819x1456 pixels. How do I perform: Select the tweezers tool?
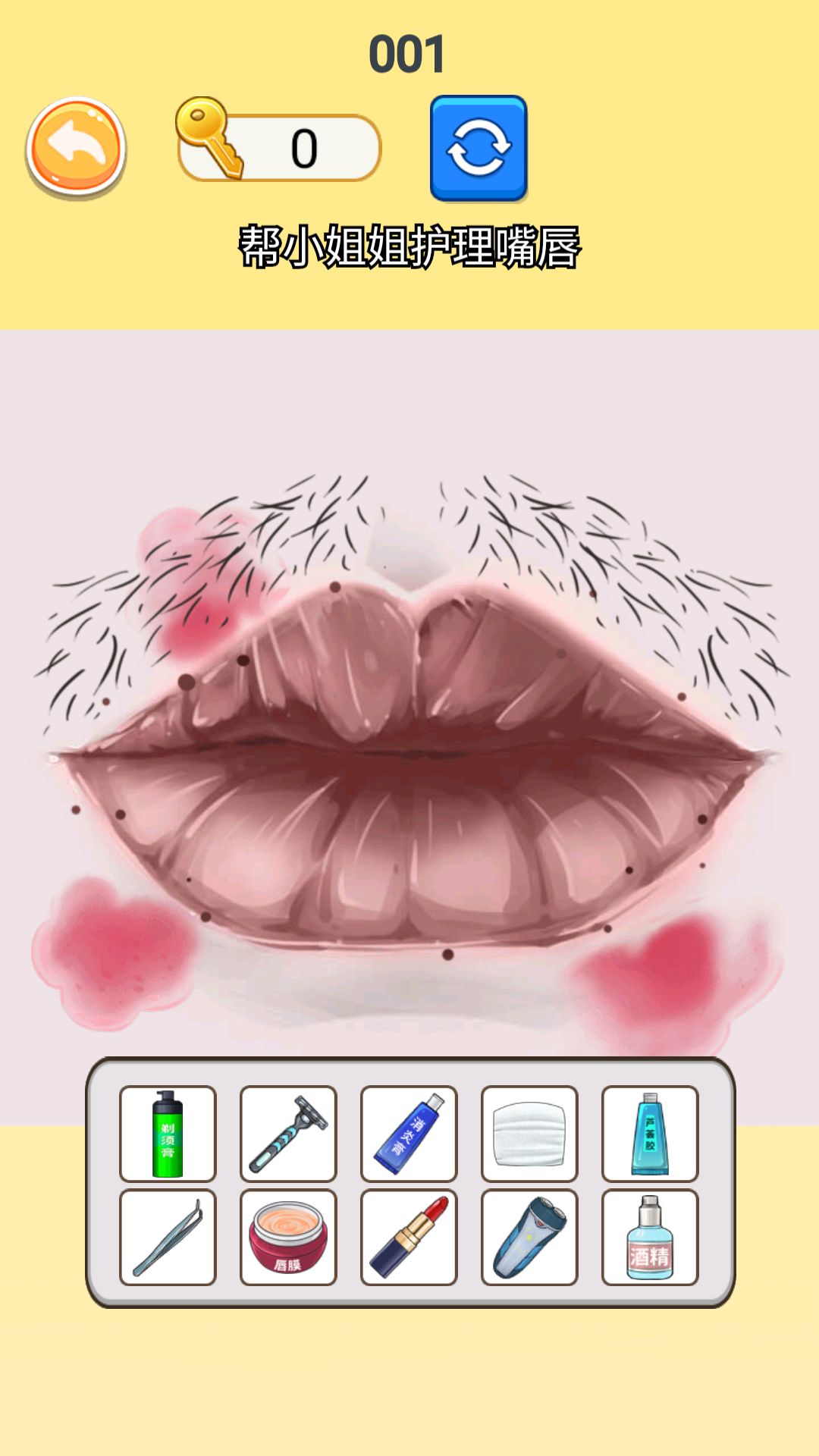[168, 1238]
